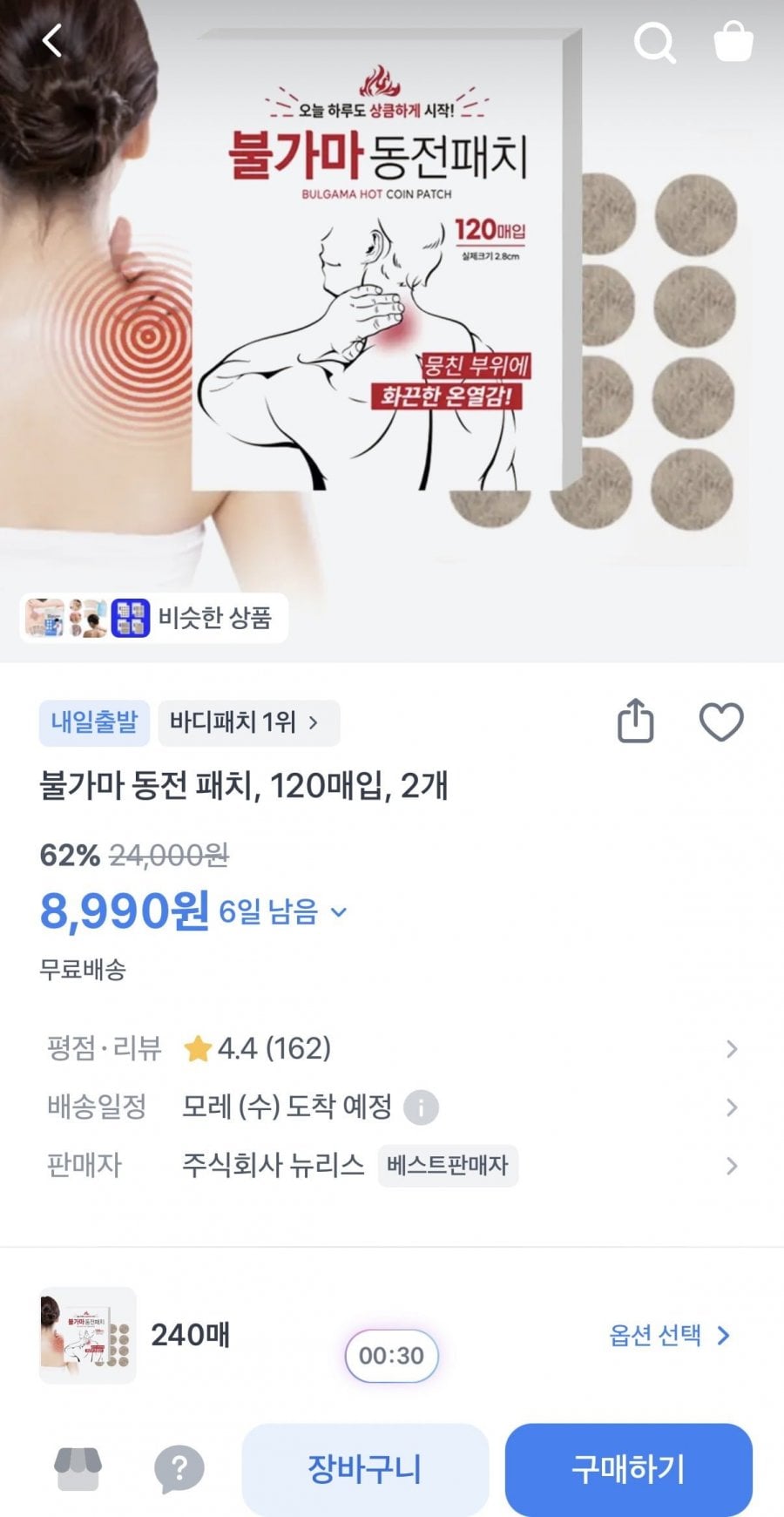View 비슷한 상품 similar products

click(x=154, y=618)
